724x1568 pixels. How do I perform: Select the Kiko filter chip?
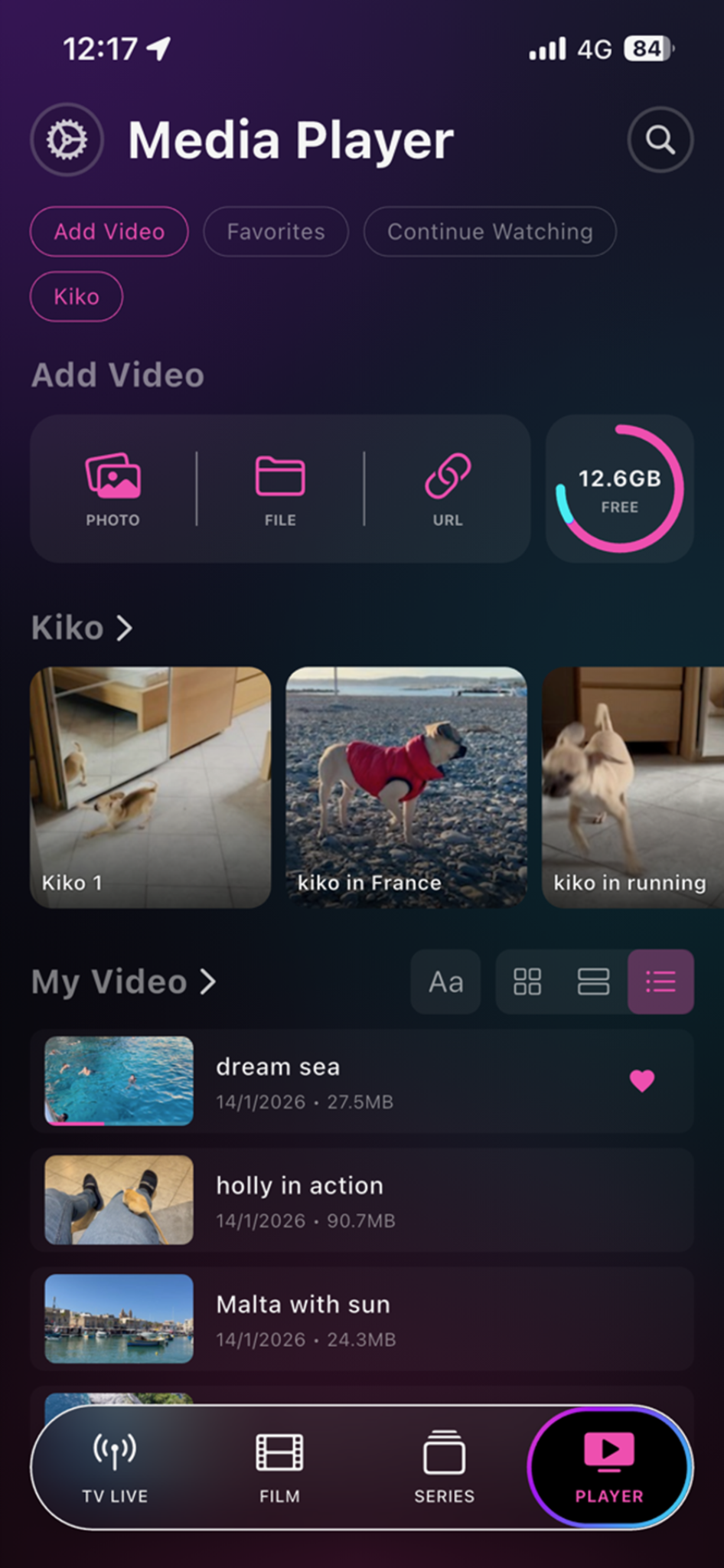pyautogui.click(x=76, y=297)
